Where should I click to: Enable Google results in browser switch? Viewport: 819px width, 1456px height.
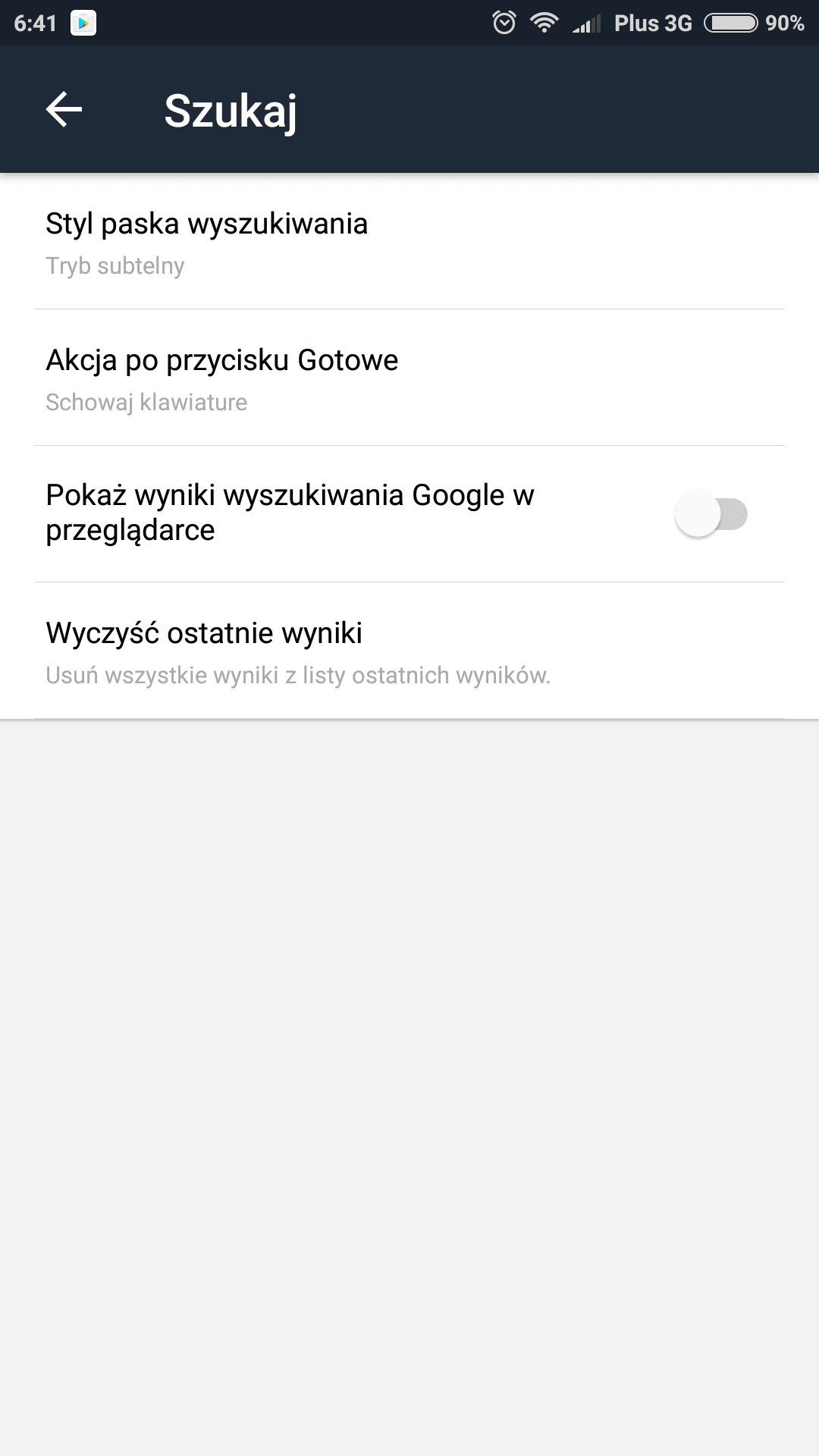click(711, 514)
